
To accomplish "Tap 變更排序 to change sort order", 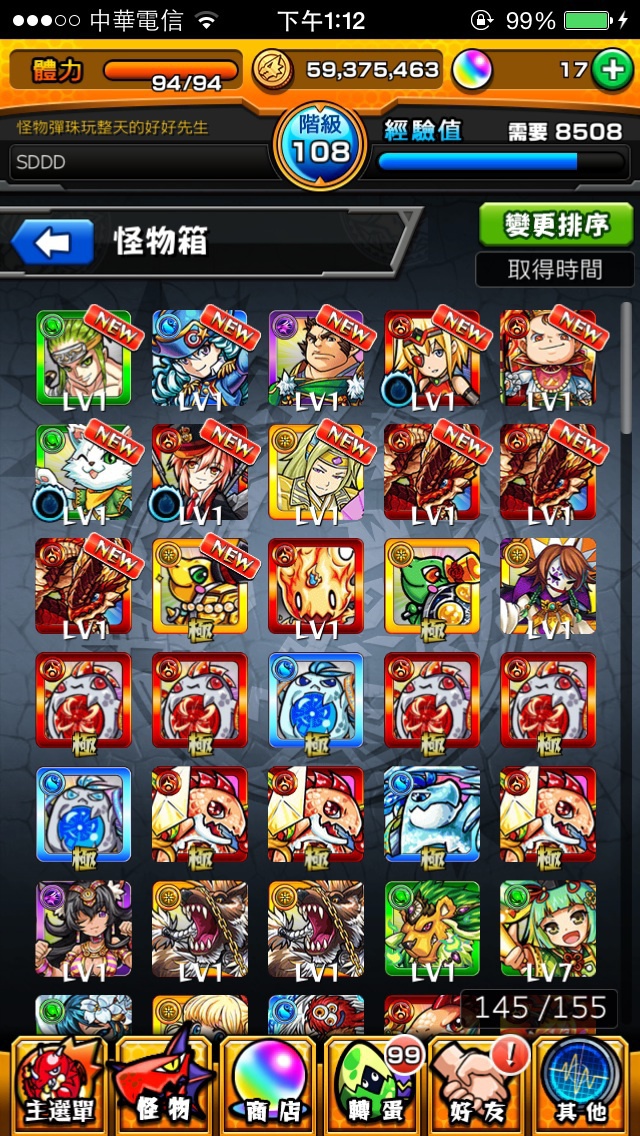I will (x=556, y=225).
